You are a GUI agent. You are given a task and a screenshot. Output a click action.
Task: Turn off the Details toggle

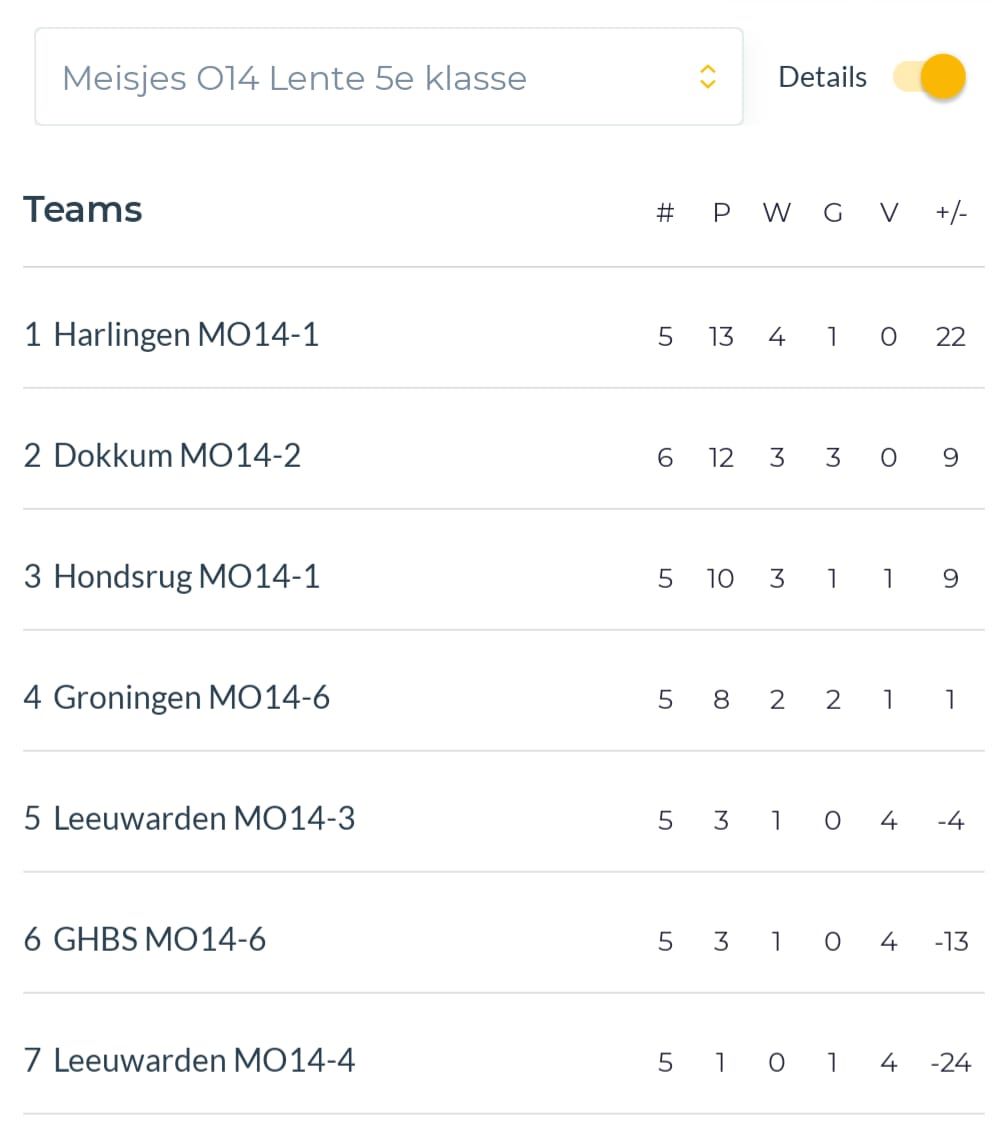(930, 77)
